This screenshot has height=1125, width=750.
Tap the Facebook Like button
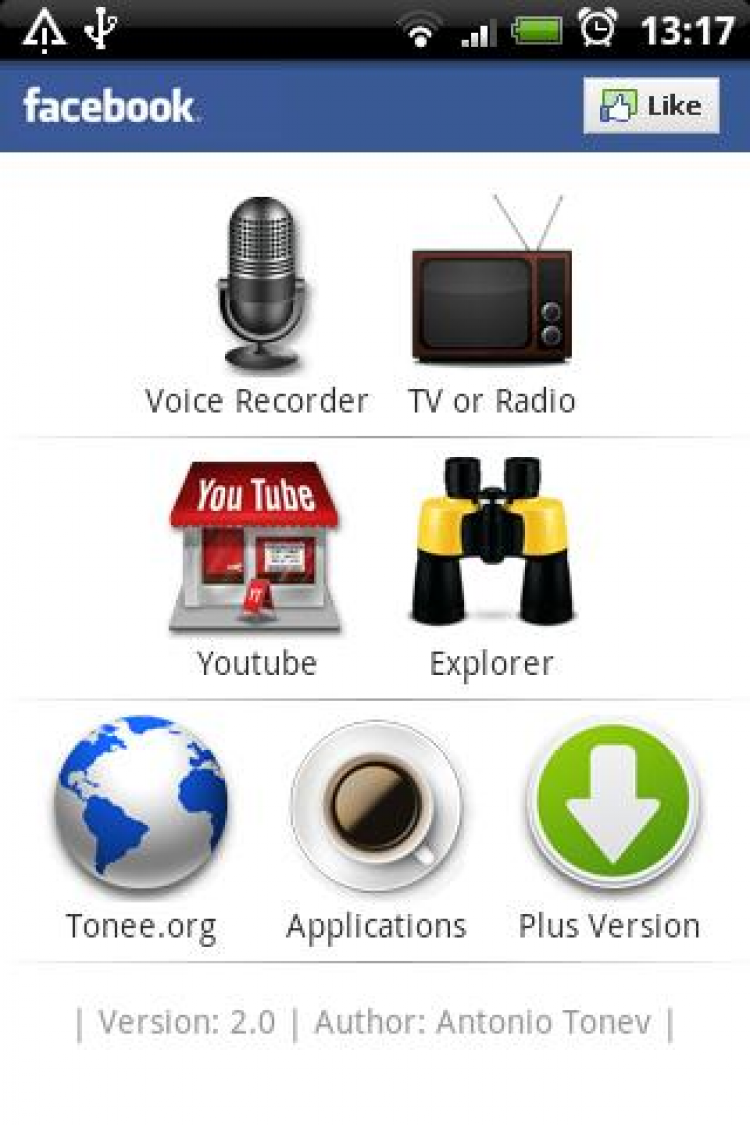coord(651,106)
